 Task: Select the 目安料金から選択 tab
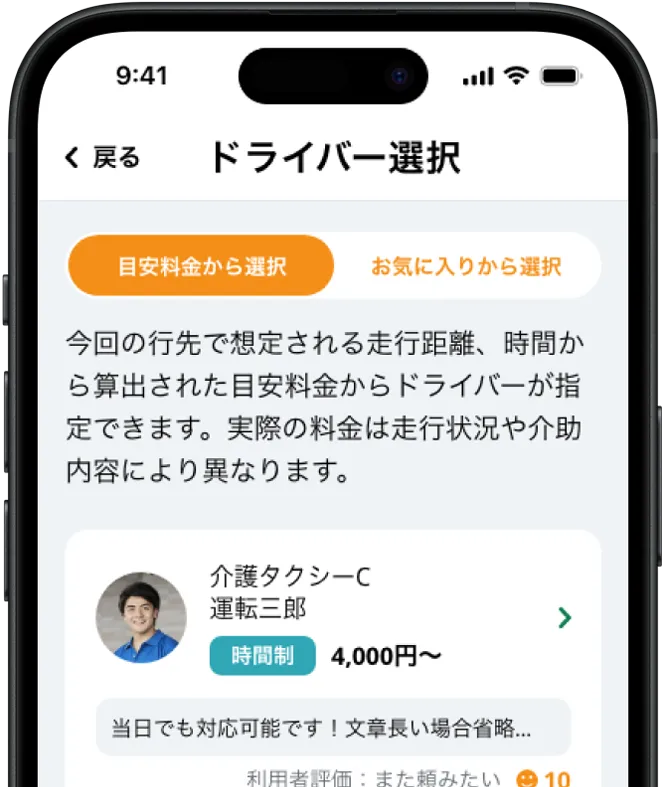pos(201,266)
